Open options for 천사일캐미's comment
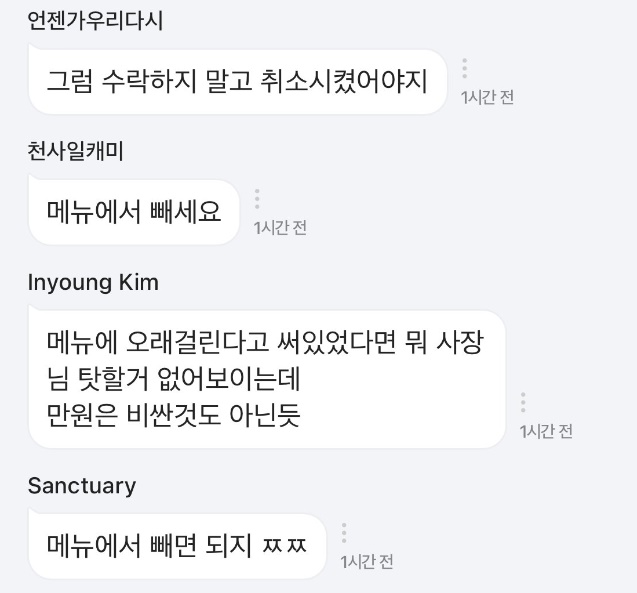This screenshot has height=593, width=637. [x=257, y=198]
